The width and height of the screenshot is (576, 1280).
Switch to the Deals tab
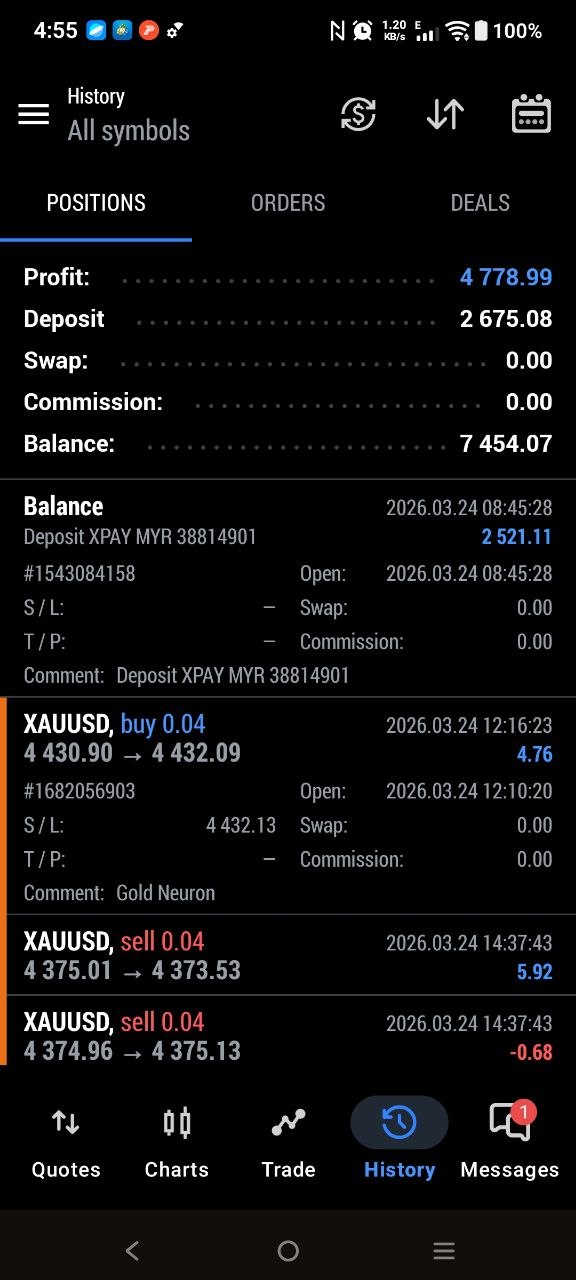coord(480,203)
